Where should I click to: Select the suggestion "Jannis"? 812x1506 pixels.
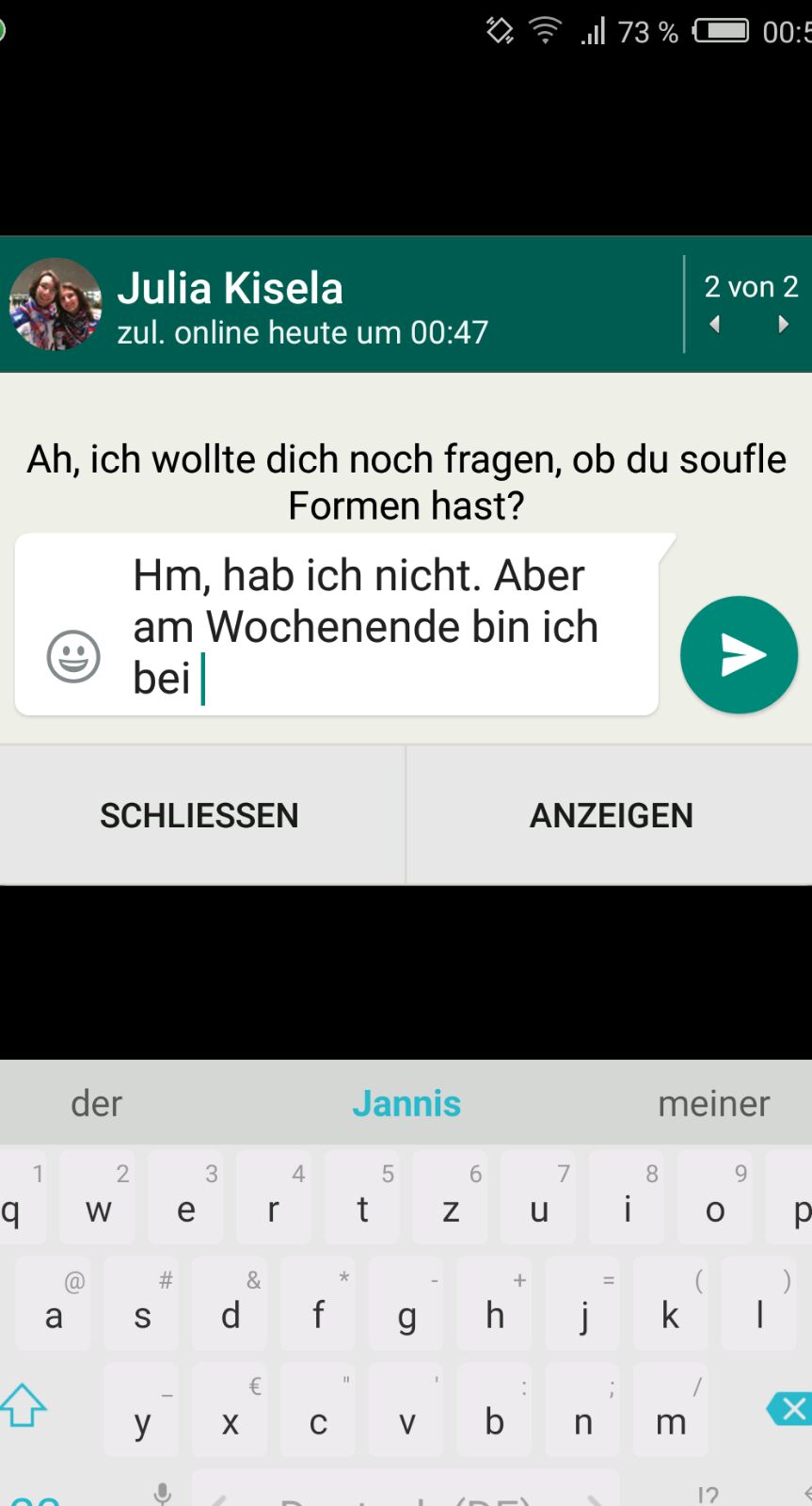point(406,1103)
